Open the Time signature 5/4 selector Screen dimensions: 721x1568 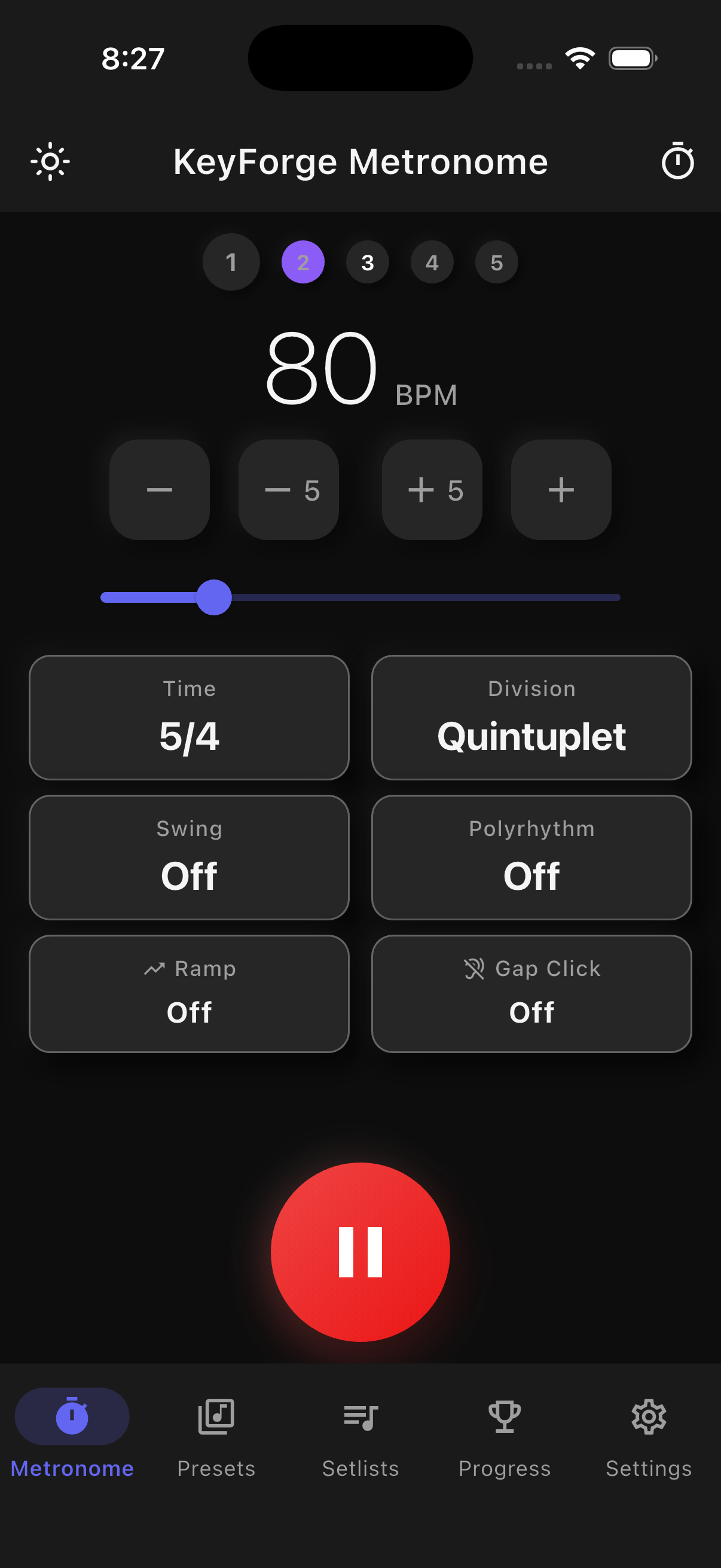click(x=188, y=718)
